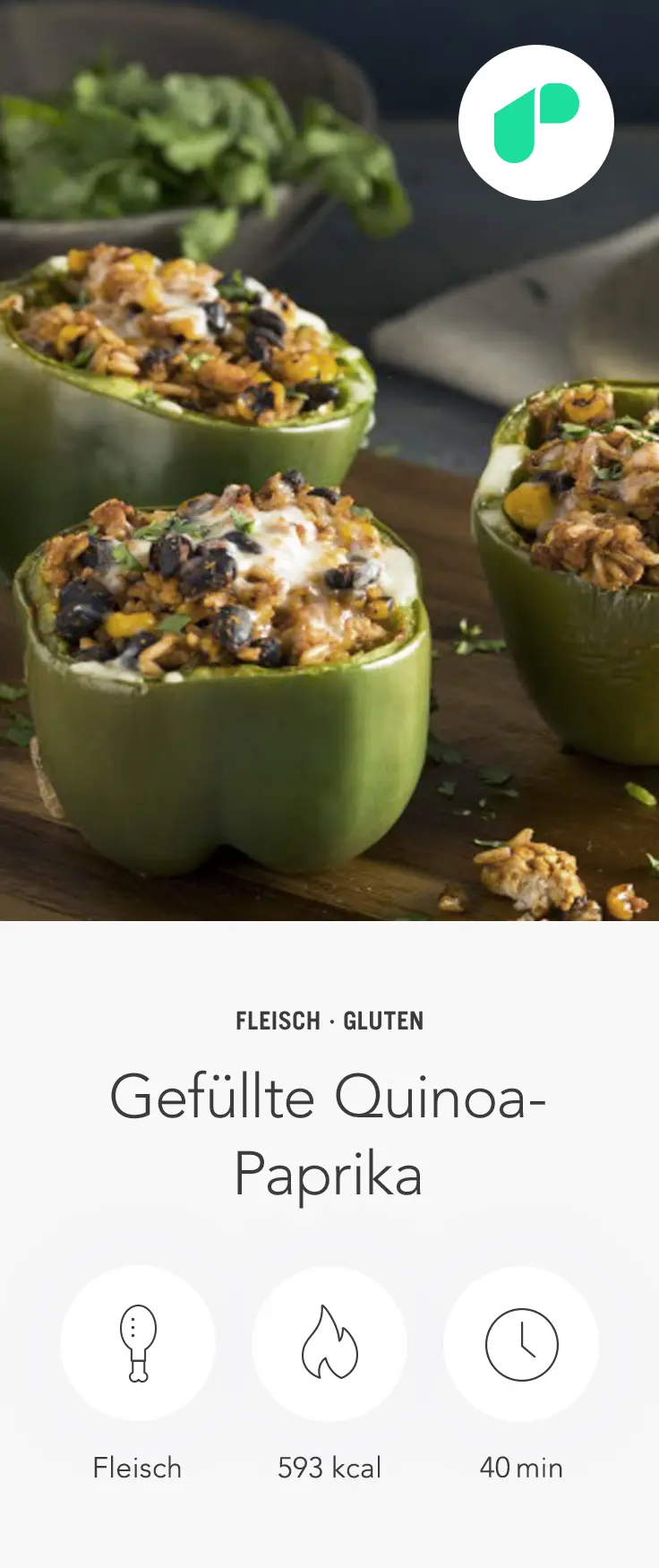Open the recipe Gefüllte Quinoa-Paprika
This screenshot has width=659, height=1568.
coord(329,1133)
